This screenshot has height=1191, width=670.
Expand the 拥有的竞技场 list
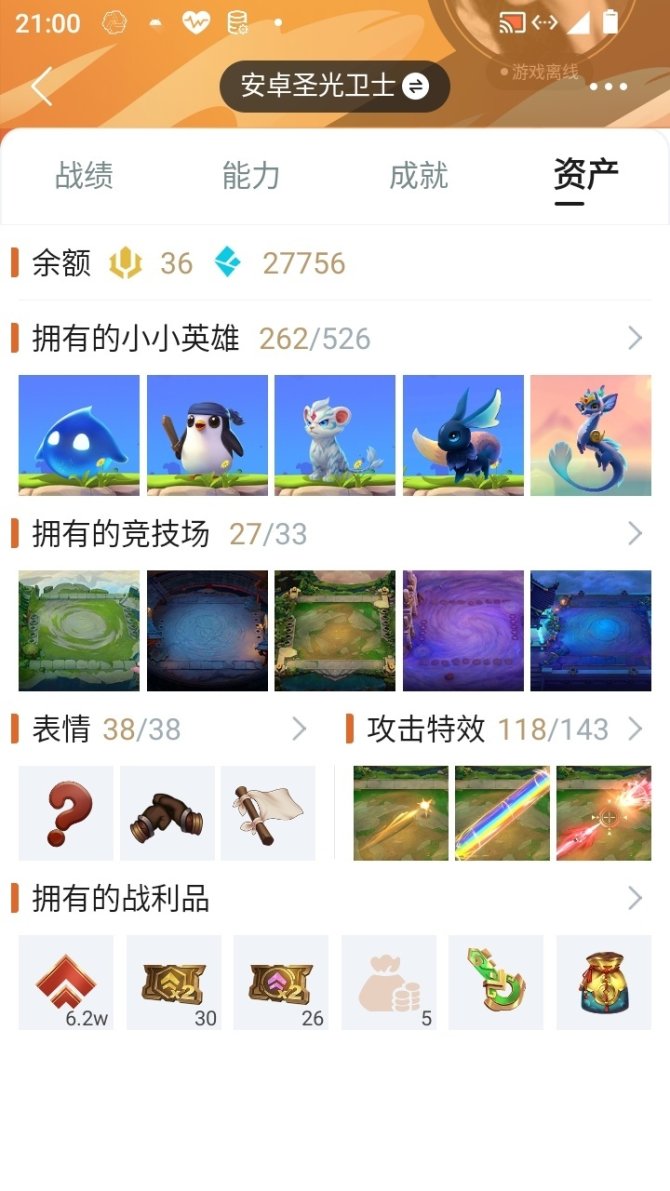click(x=634, y=534)
